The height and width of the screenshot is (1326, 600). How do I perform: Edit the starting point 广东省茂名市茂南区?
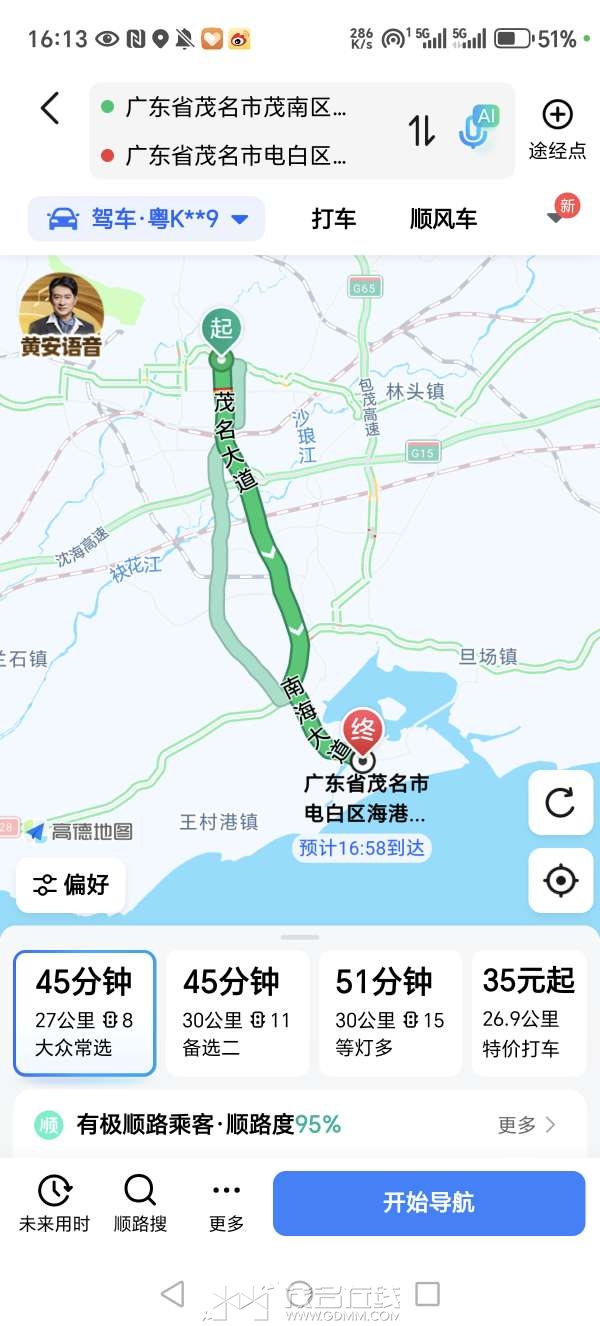[235, 108]
